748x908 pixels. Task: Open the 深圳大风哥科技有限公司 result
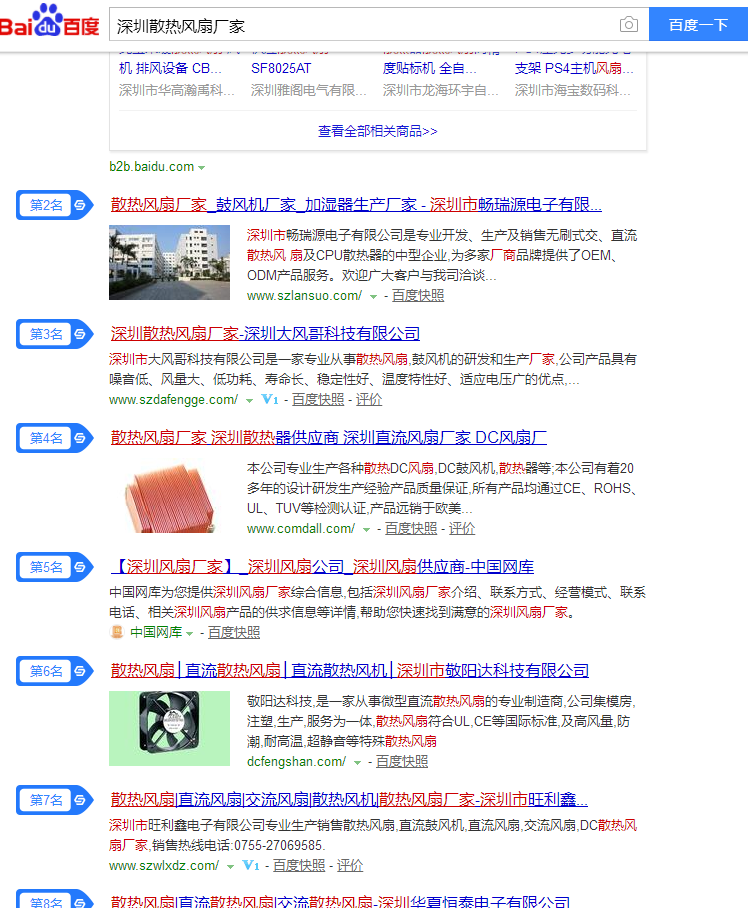265,333
